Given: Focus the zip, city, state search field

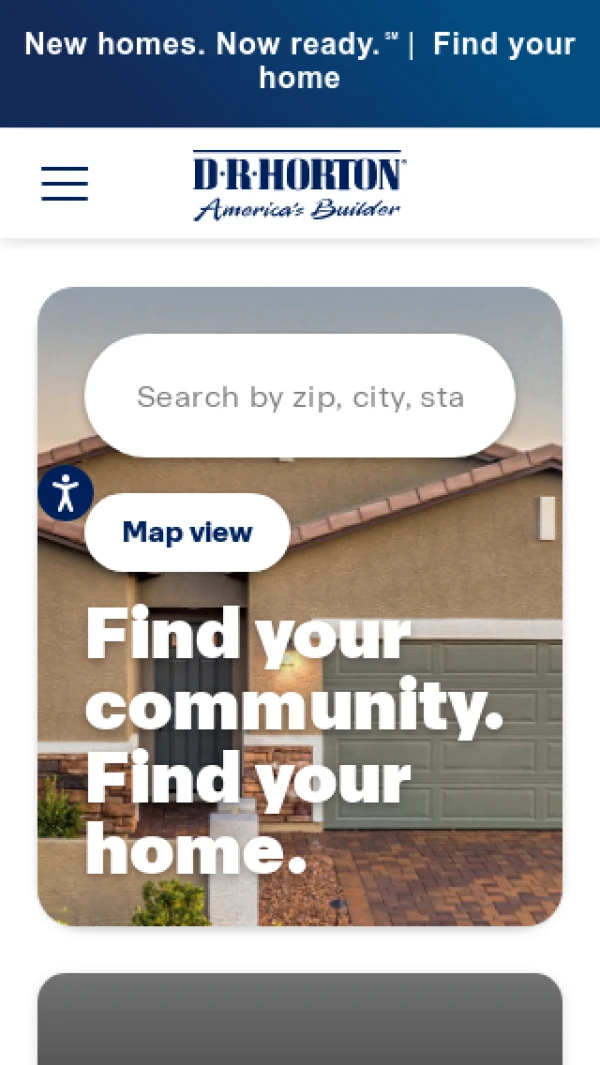Looking at the screenshot, I should click(x=300, y=397).
